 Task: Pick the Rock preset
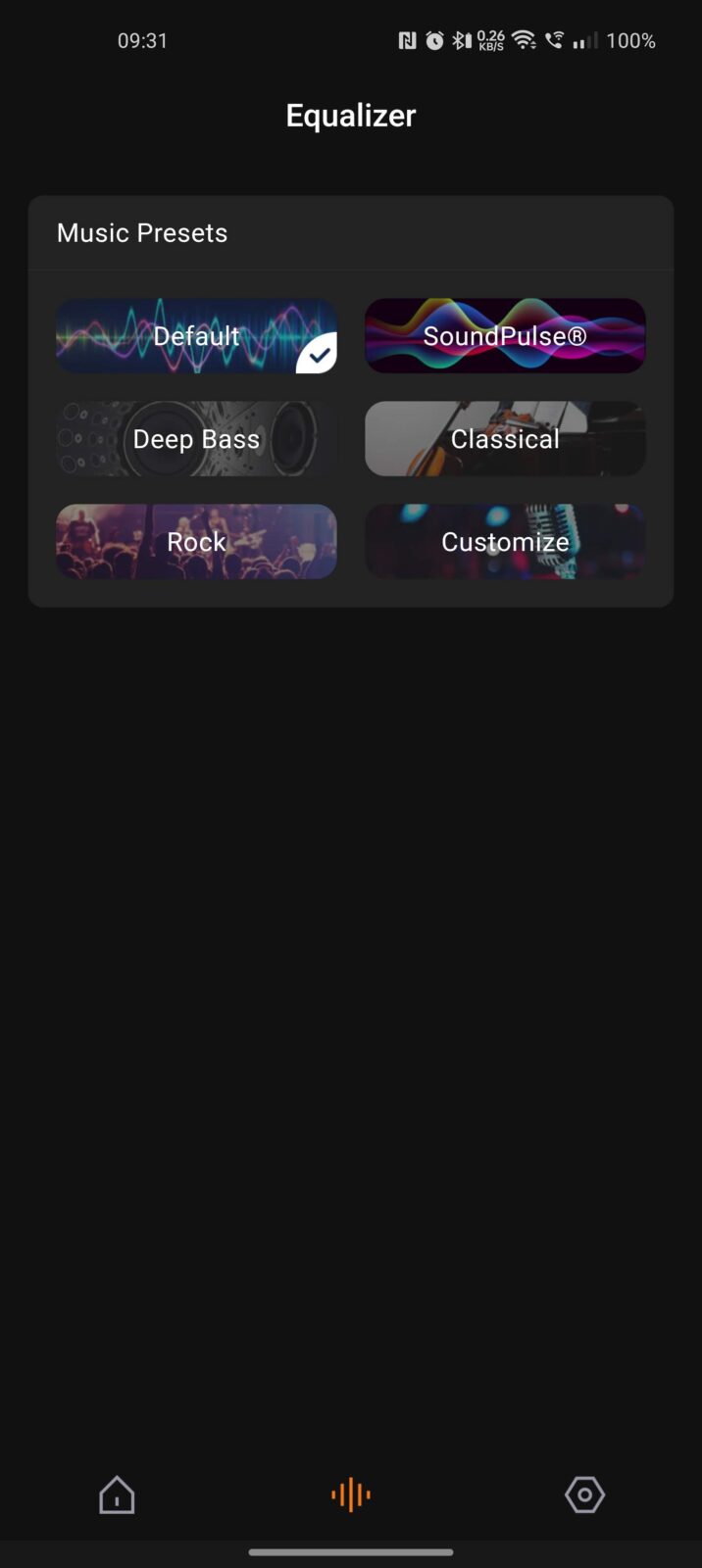196,542
